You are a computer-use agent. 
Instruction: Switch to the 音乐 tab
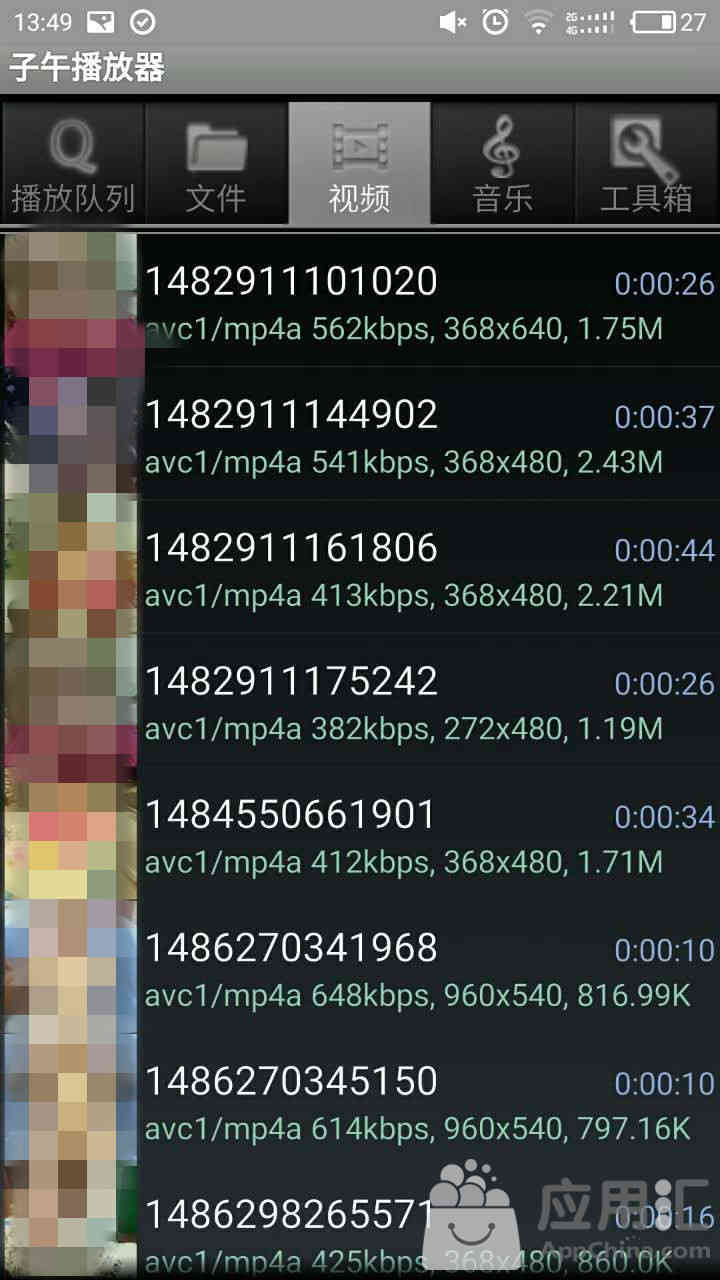coord(503,163)
